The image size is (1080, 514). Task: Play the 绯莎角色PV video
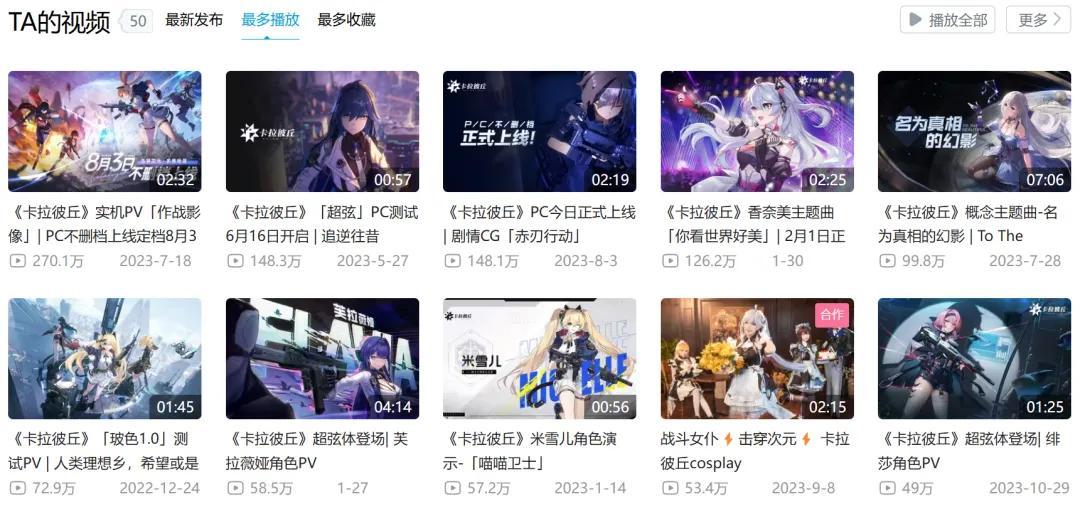[x=974, y=358]
